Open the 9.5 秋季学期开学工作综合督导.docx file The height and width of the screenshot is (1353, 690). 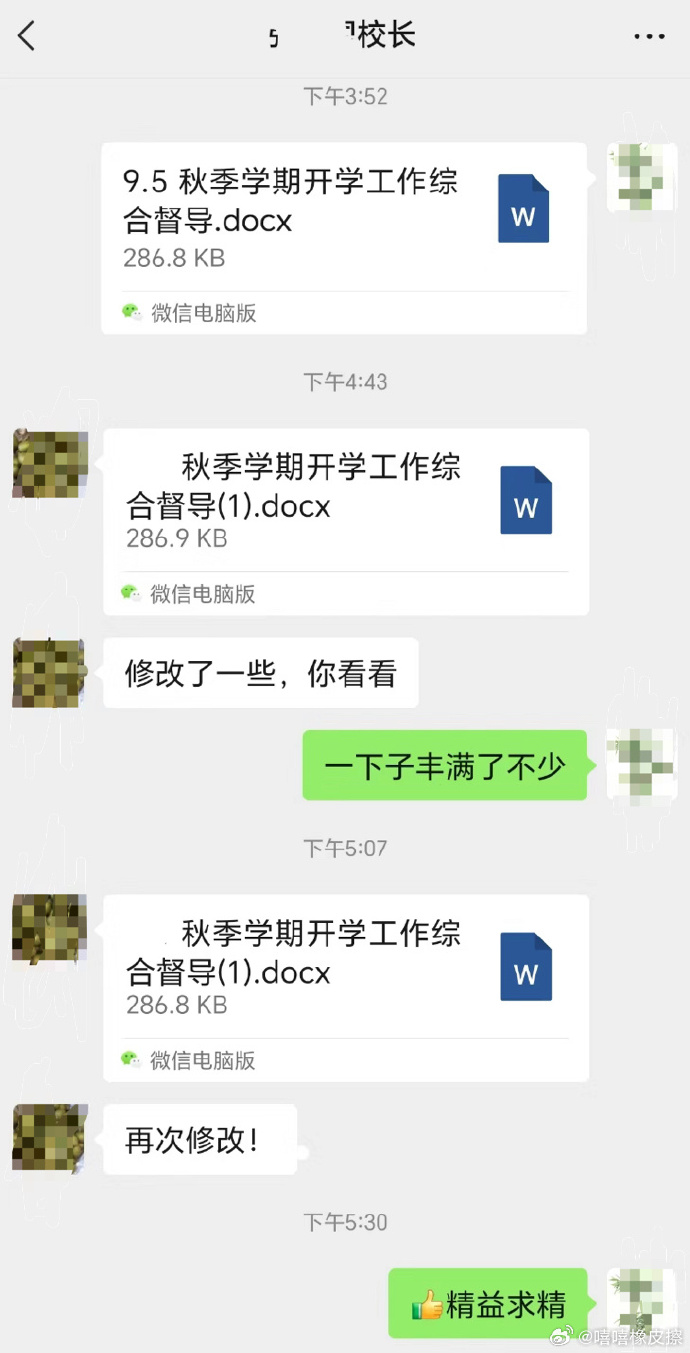(344, 238)
